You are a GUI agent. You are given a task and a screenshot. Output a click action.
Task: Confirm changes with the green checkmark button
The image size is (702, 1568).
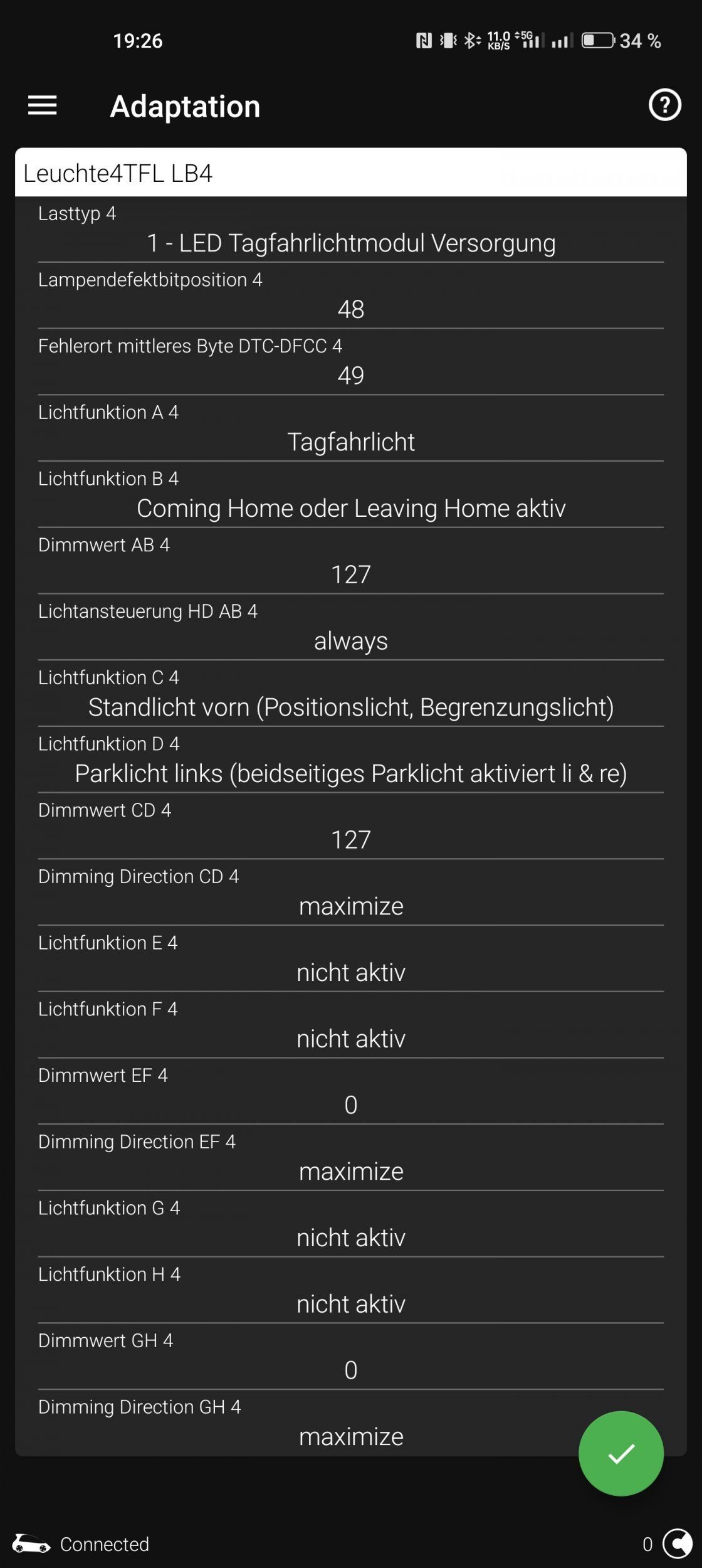pyautogui.click(x=621, y=1453)
